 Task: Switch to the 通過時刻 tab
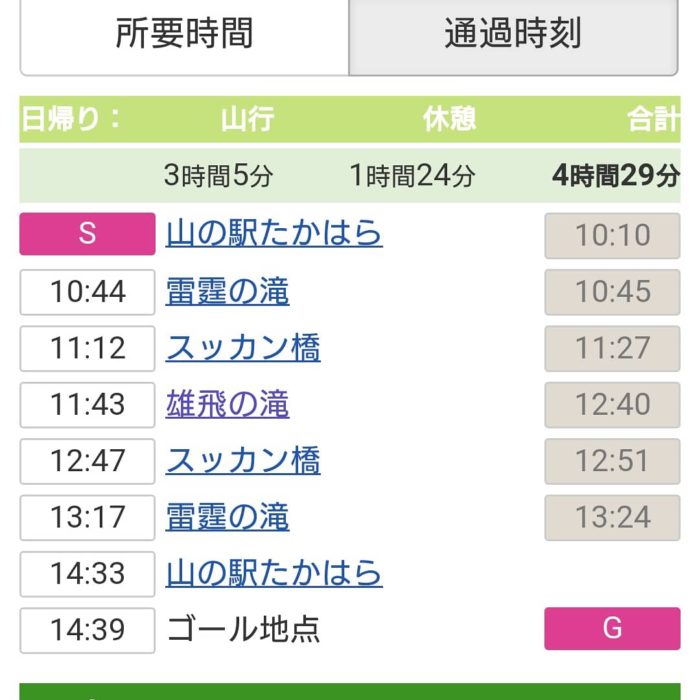(x=513, y=34)
